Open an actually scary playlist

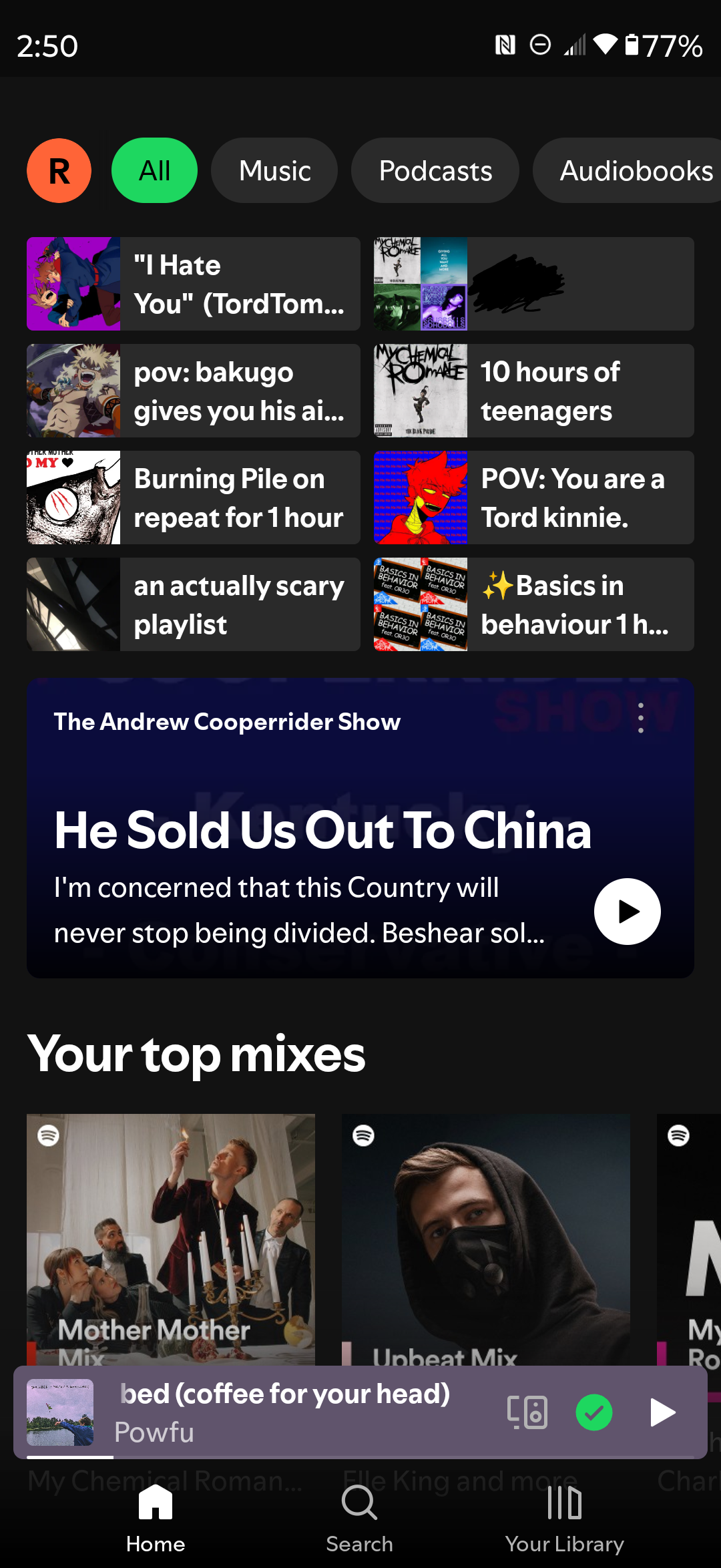pos(194,604)
